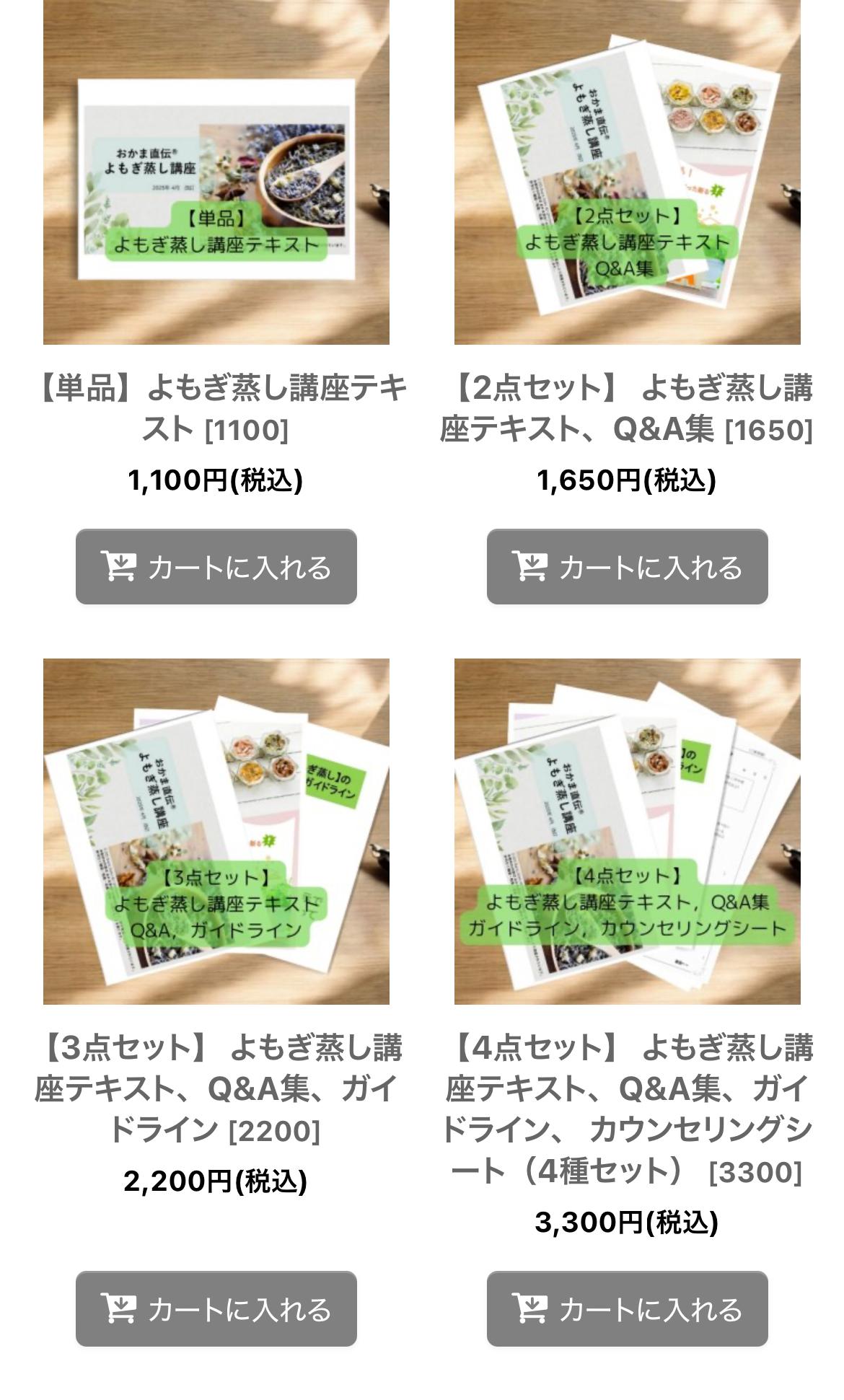Image resolution: width=844 pixels, height=1400 pixels.
Task: Open the 【4点セット】 product image
Action: pos(627,831)
